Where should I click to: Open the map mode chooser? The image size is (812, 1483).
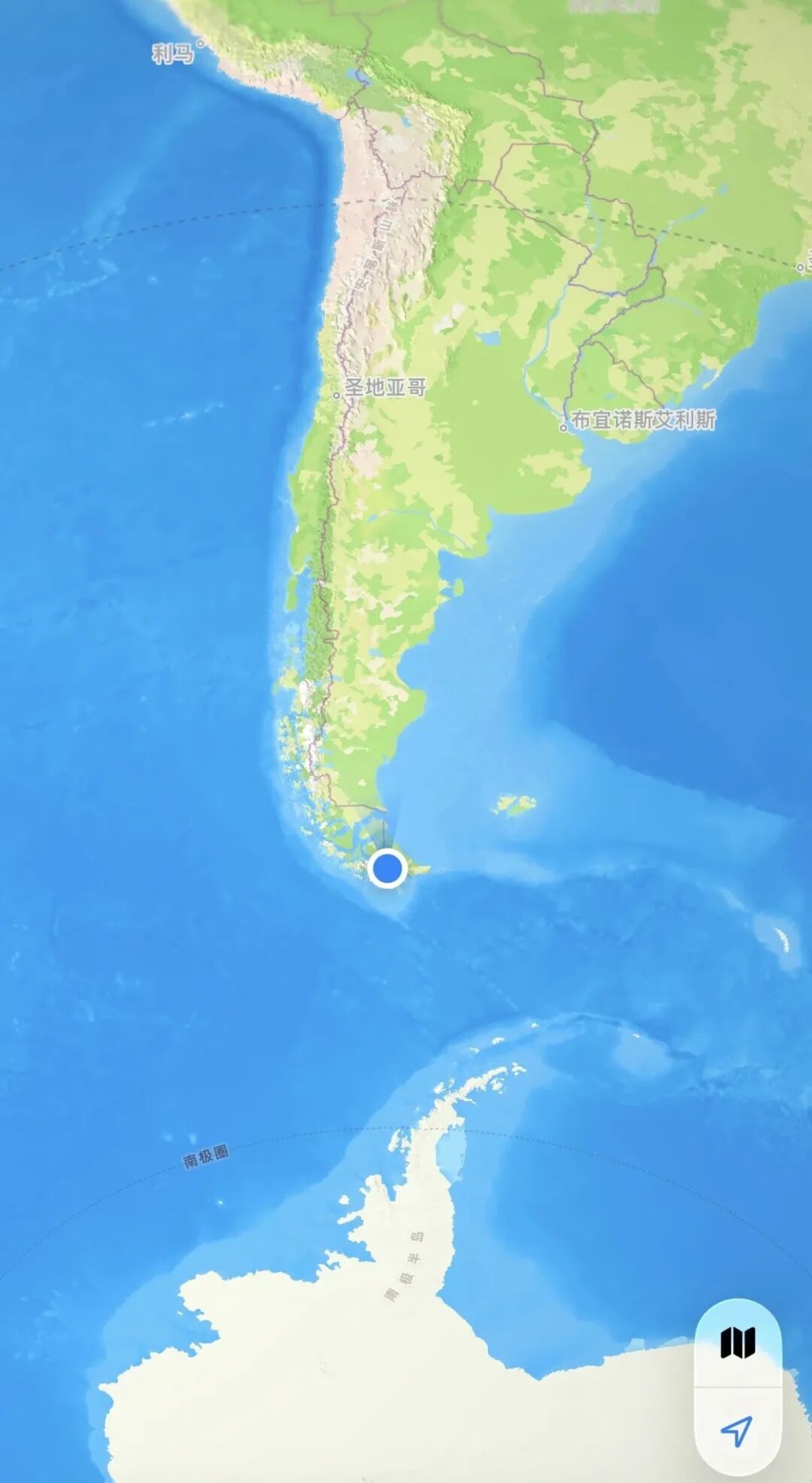[x=738, y=1343]
